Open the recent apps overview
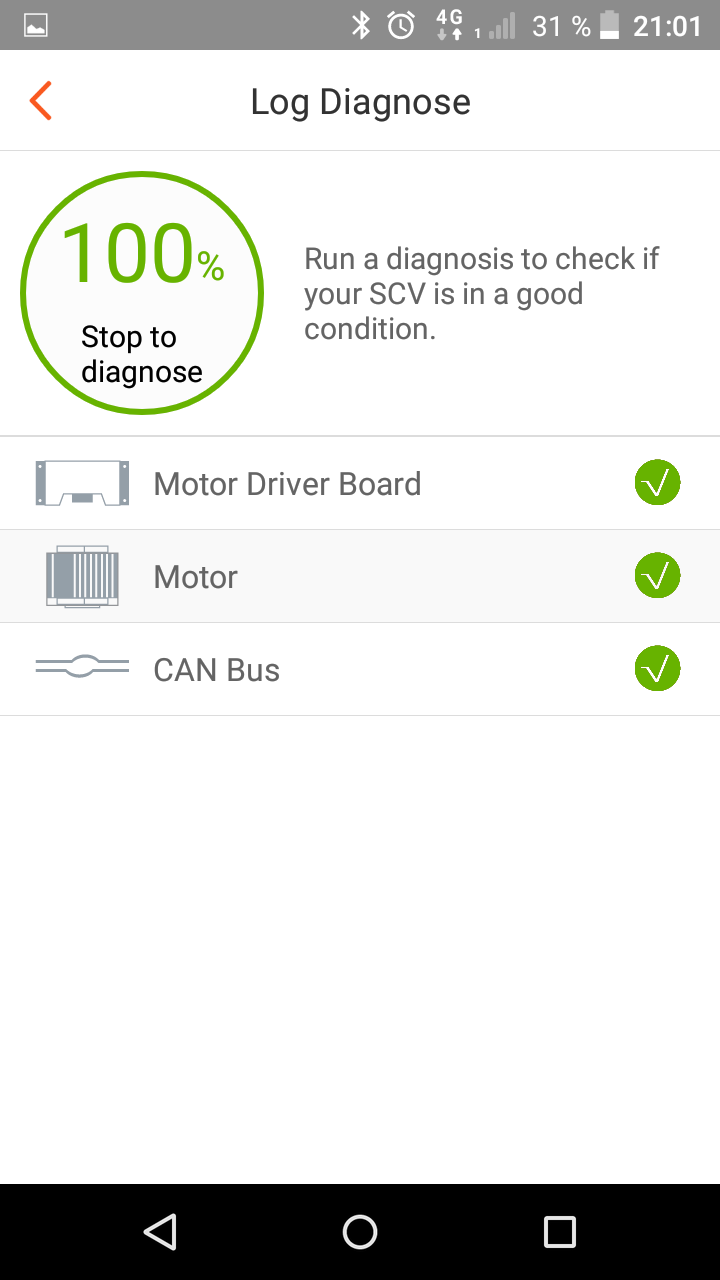The image size is (720, 1280). click(x=560, y=1232)
